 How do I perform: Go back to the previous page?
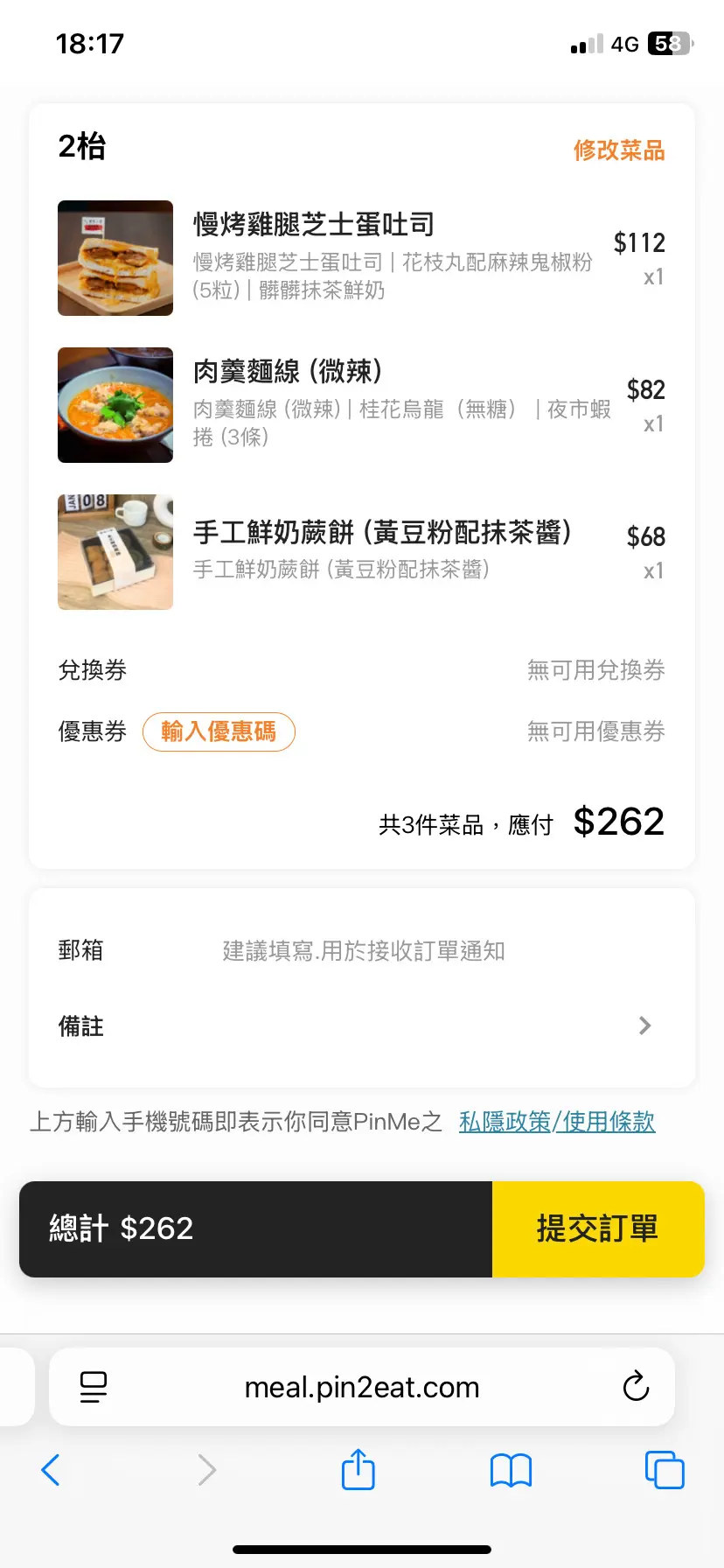pyautogui.click(x=52, y=1470)
